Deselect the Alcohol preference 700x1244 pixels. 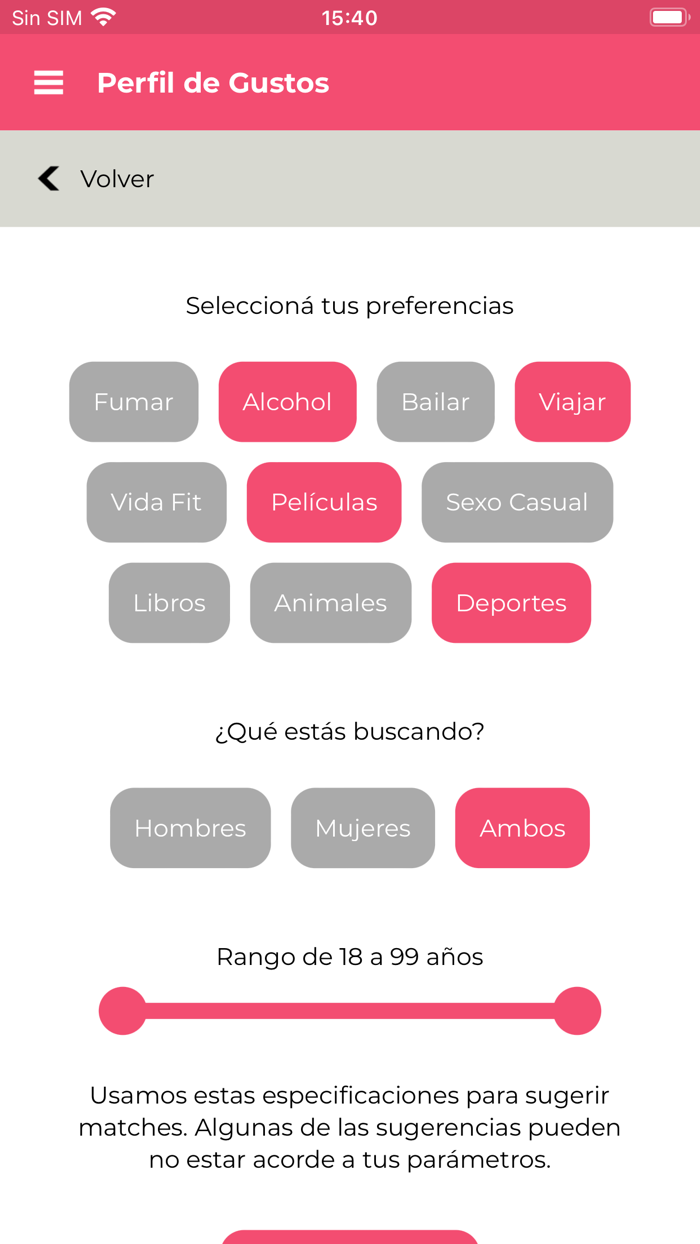(288, 402)
